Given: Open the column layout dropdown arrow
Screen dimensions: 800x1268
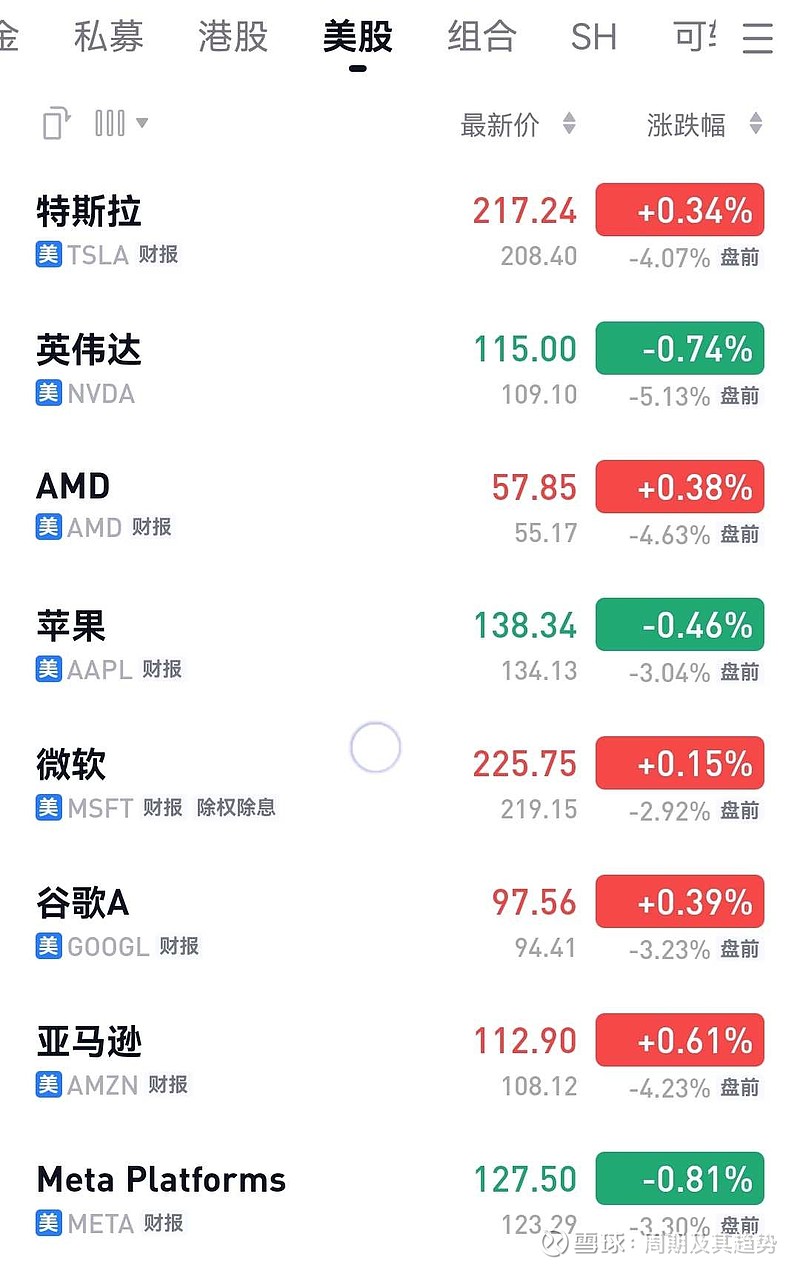Looking at the screenshot, I should 141,122.
